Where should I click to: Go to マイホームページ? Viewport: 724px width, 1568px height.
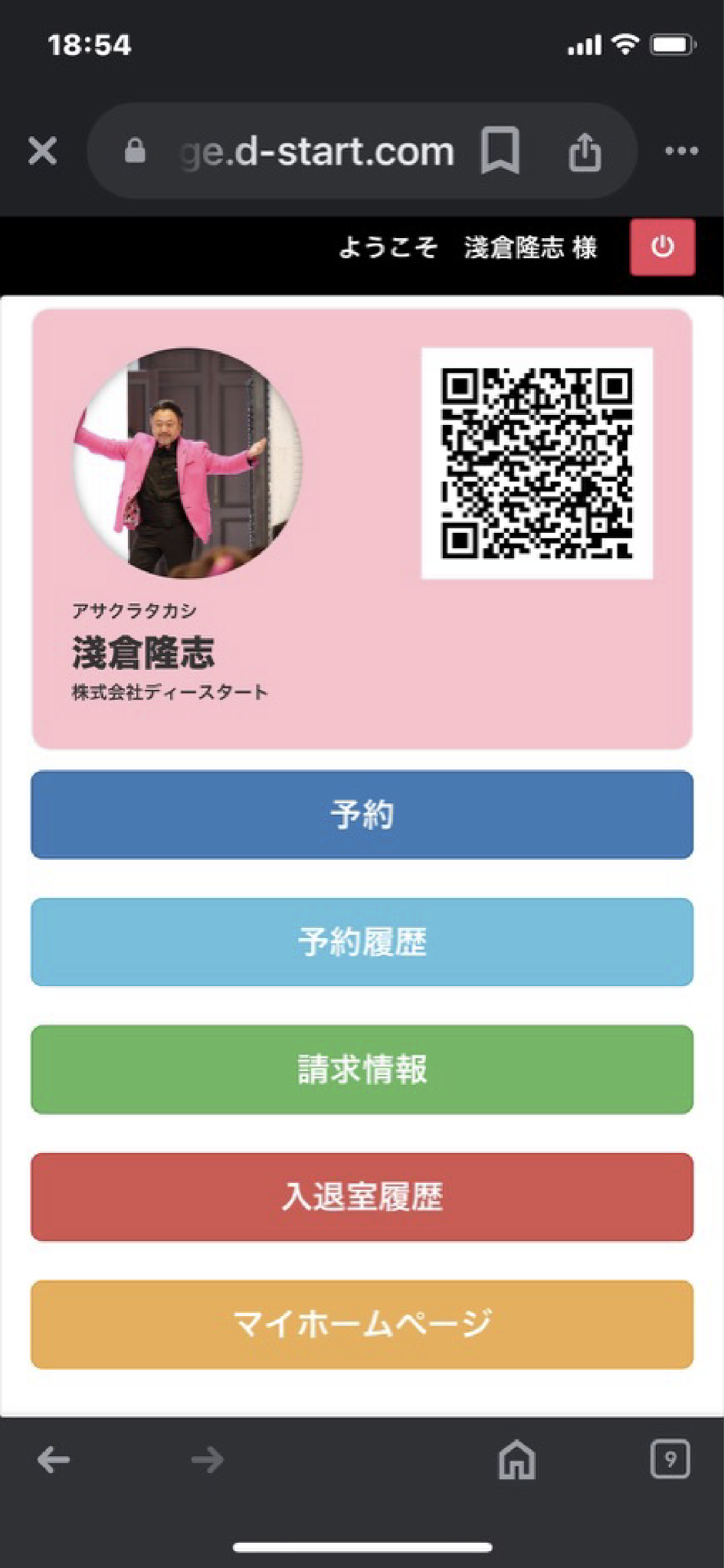(362, 1325)
